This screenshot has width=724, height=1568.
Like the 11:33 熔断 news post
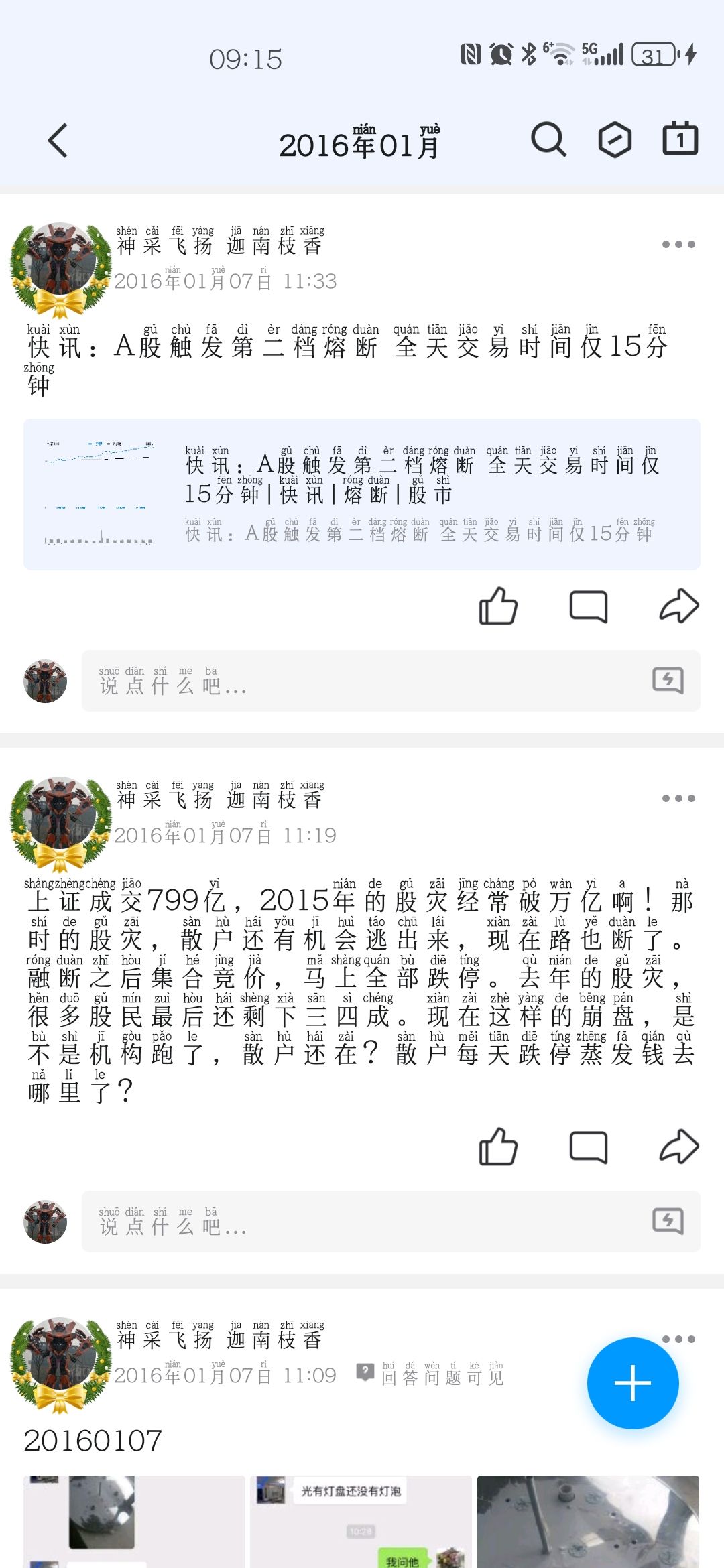[498, 606]
